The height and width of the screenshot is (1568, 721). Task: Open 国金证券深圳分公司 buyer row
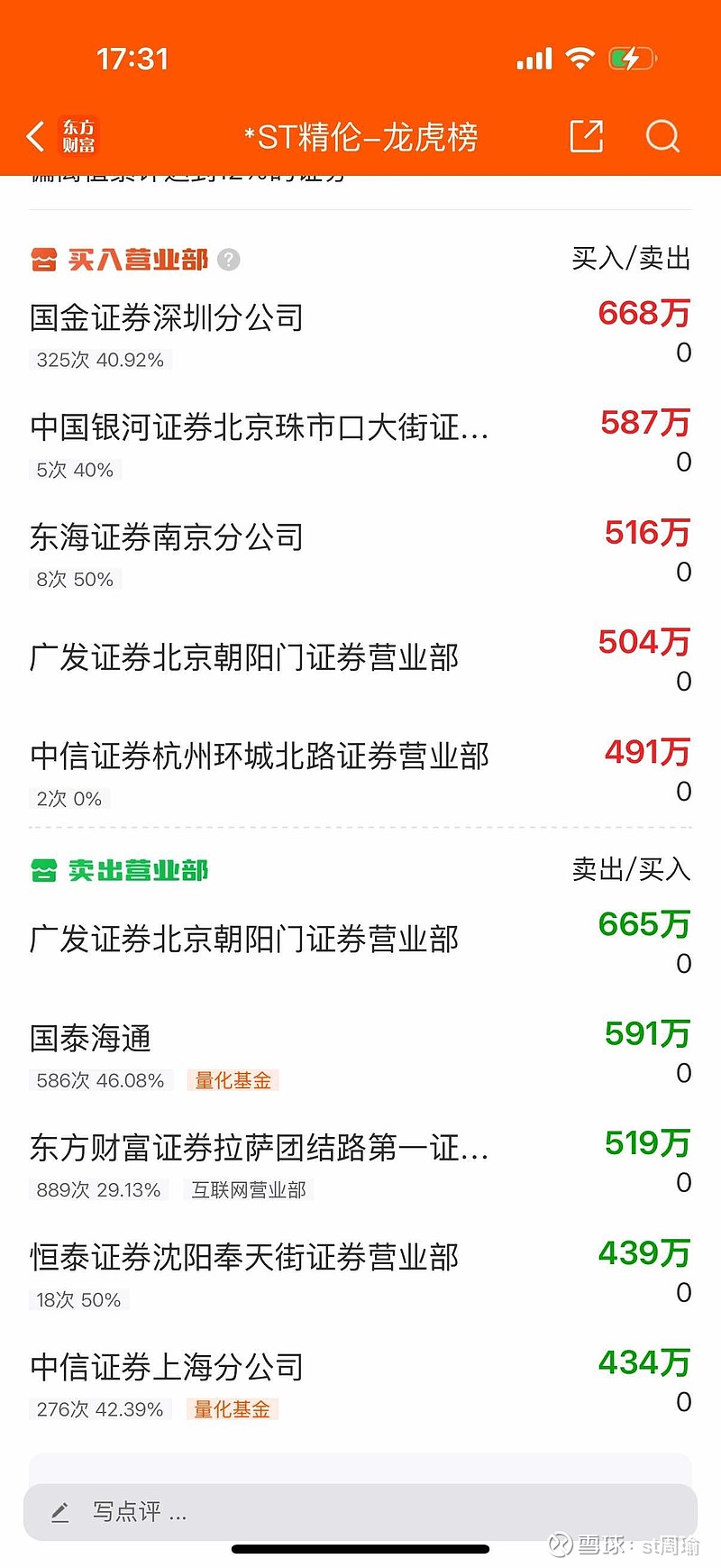pyautogui.click(x=360, y=335)
